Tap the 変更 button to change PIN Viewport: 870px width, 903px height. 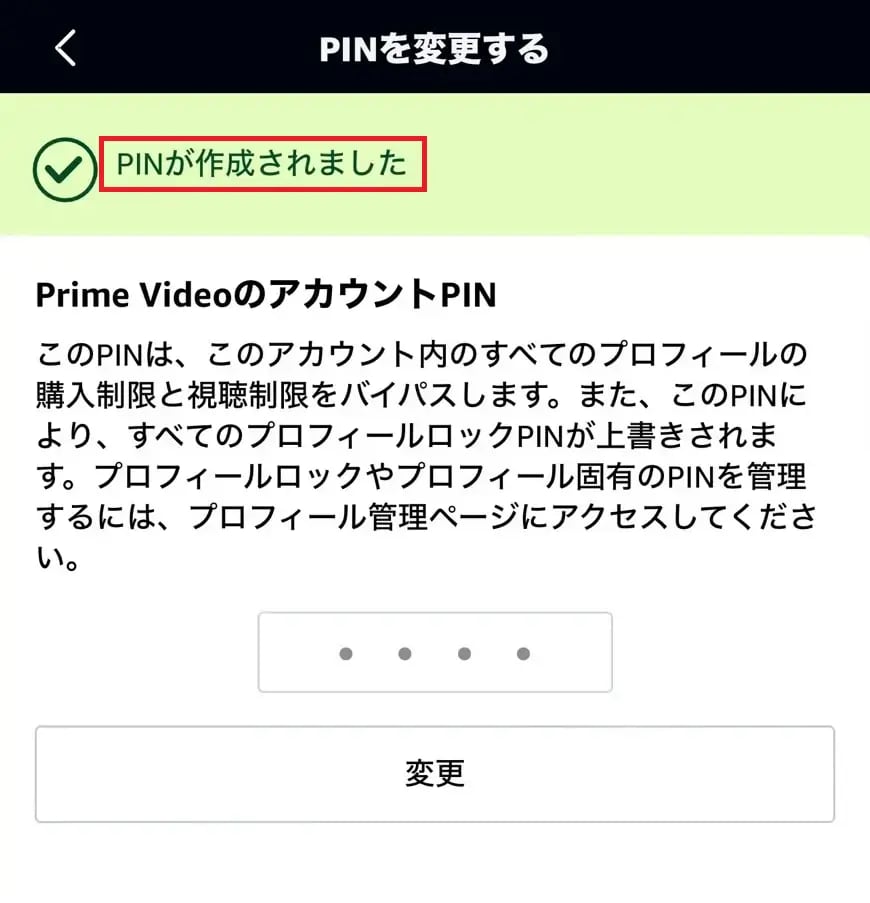click(x=435, y=773)
